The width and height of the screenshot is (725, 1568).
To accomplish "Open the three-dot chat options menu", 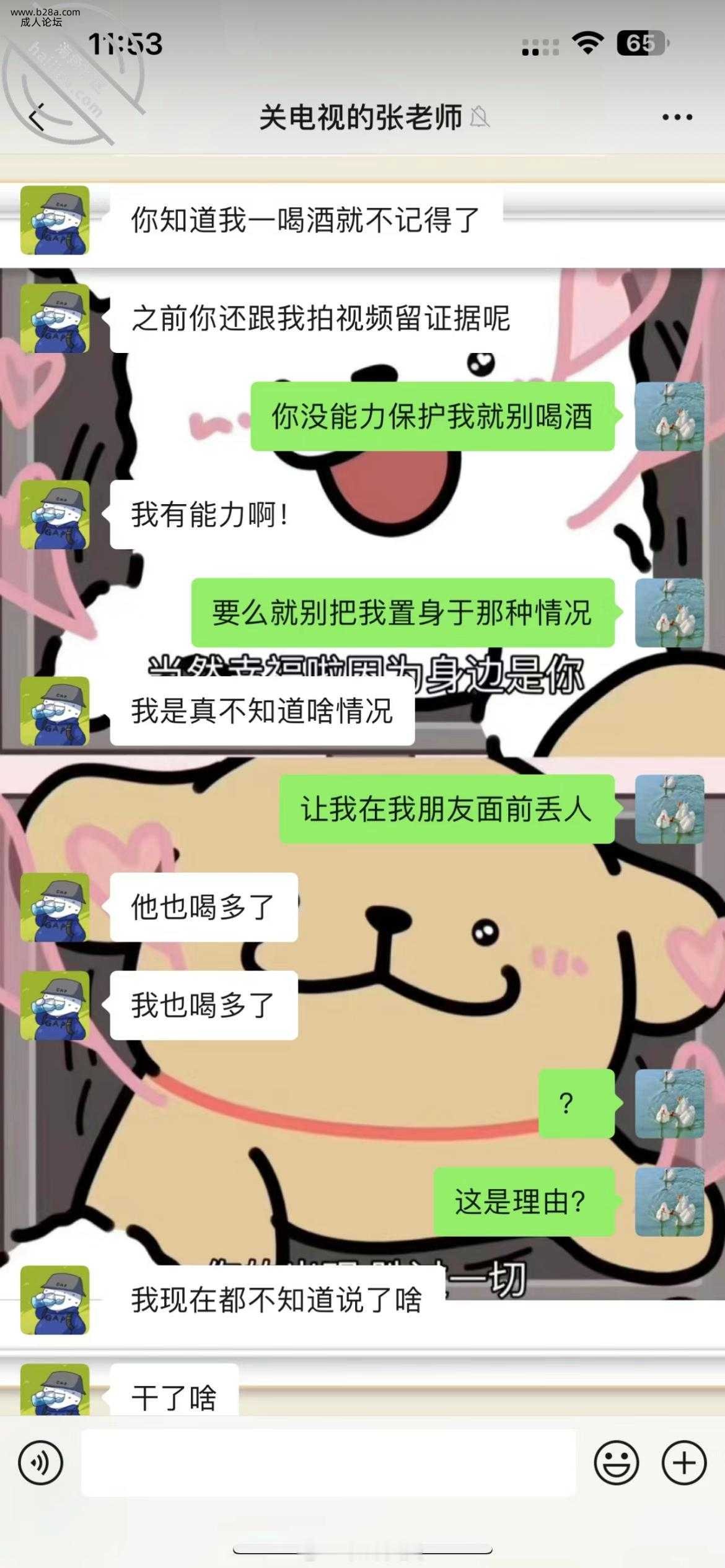I will [677, 117].
